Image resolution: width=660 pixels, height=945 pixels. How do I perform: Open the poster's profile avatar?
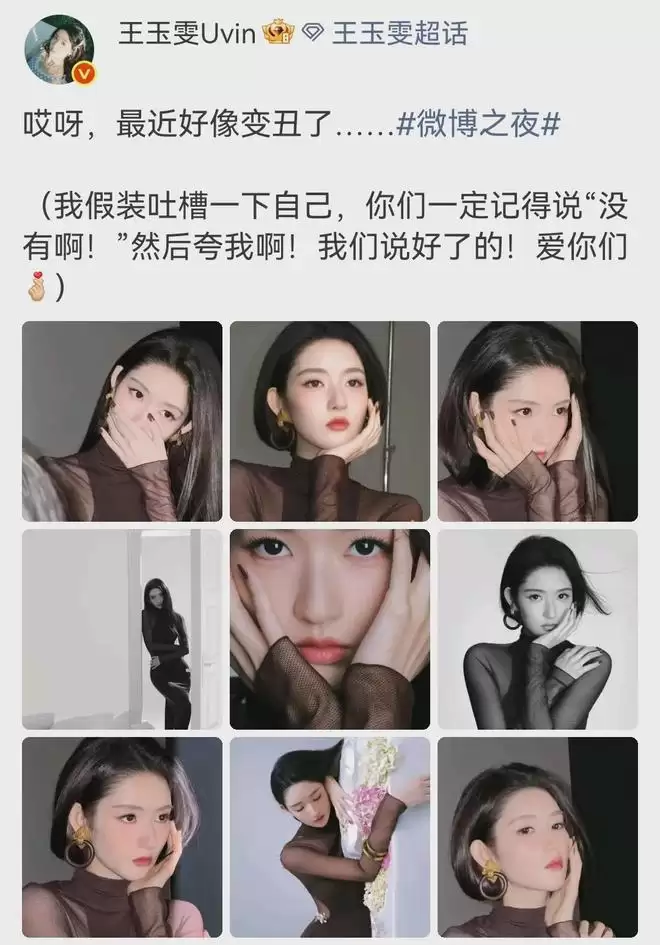coord(59,49)
